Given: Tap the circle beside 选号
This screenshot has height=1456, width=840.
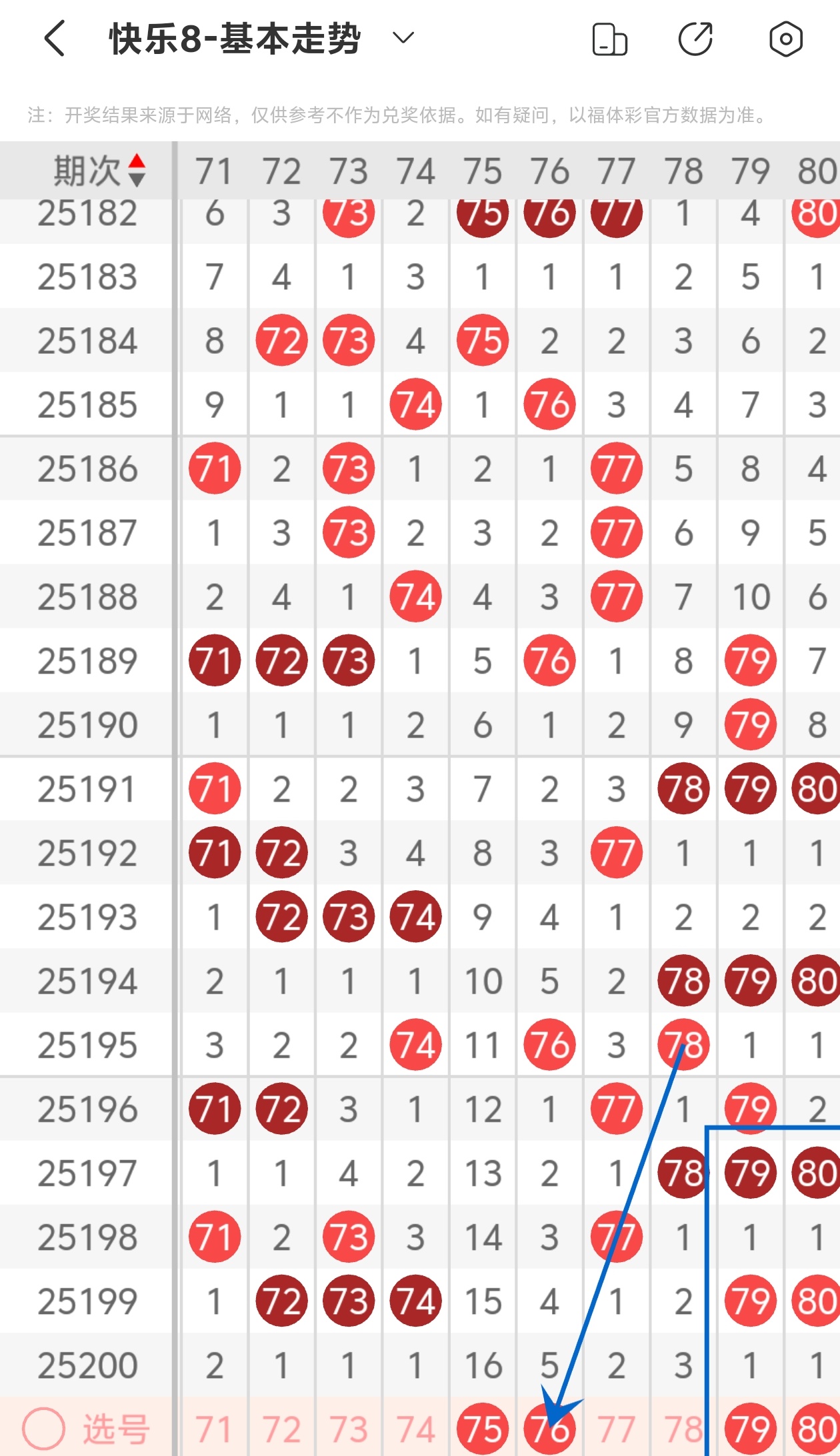Looking at the screenshot, I should point(44,1428).
